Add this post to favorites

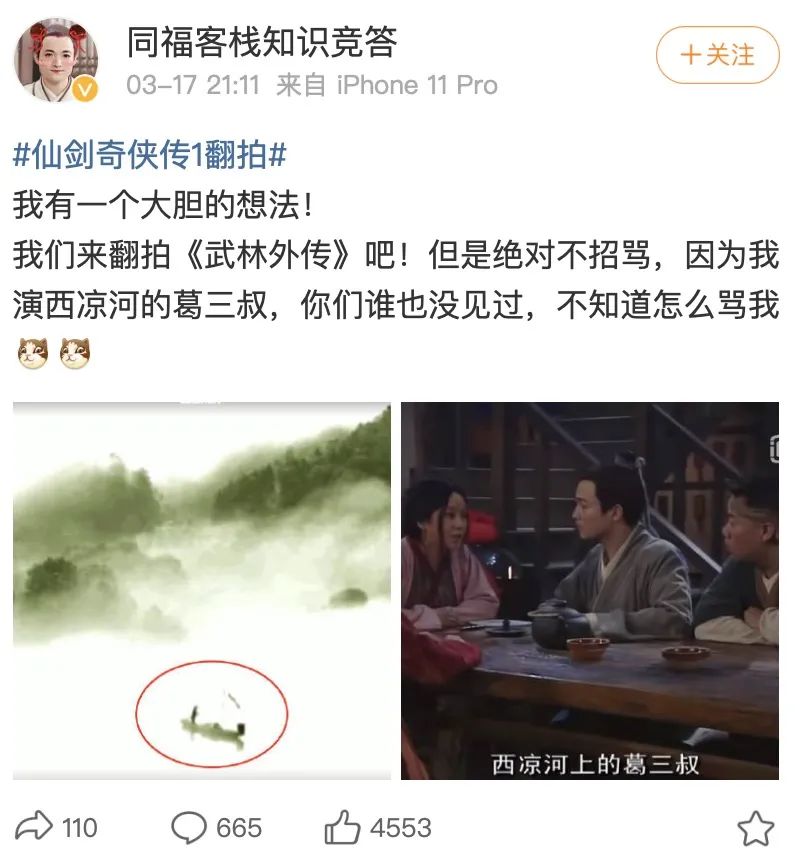[756, 827]
